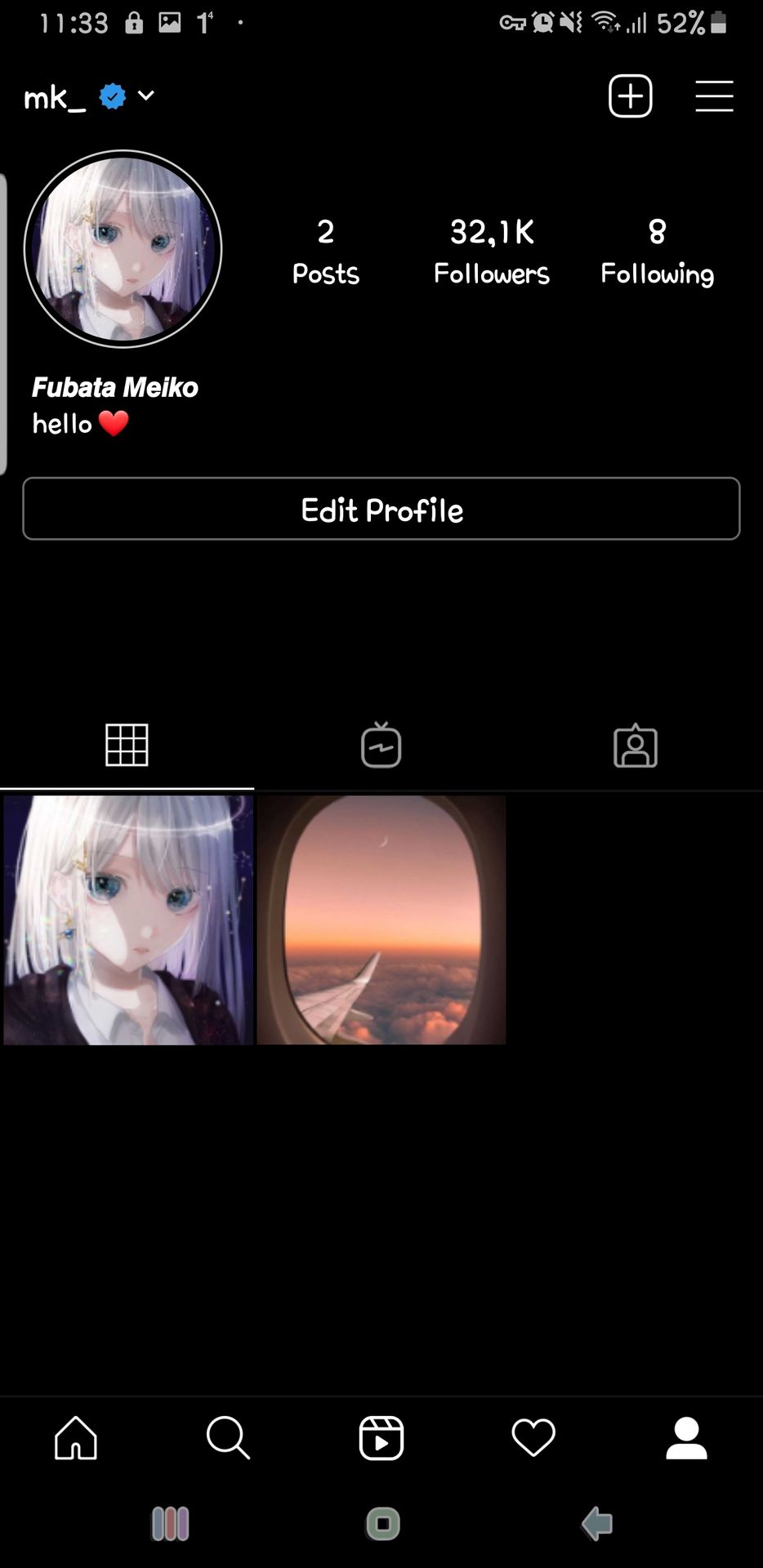Screen dimensions: 763x1568
Task: Tap the Fubata Meiko profile picture
Action: 123,249
